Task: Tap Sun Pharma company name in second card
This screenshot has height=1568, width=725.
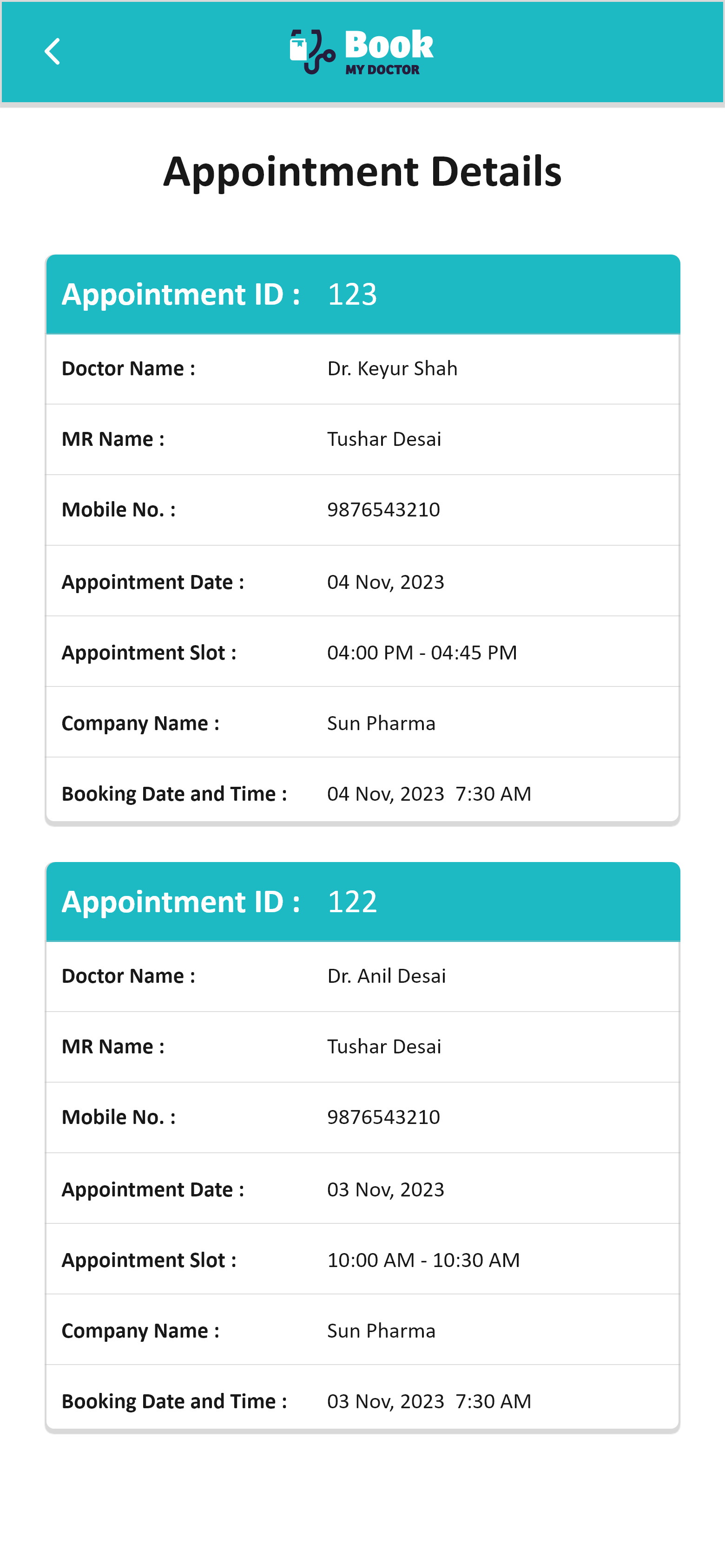Action: click(x=381, y=1331)
